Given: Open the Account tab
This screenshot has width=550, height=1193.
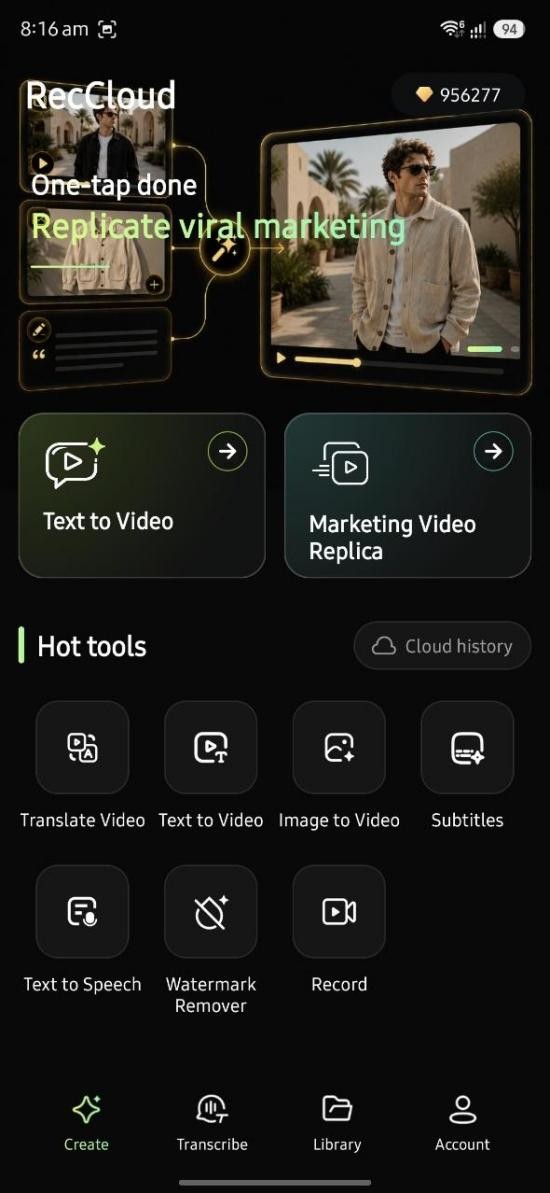Looking at the screenshot, I should (463, 1124).
